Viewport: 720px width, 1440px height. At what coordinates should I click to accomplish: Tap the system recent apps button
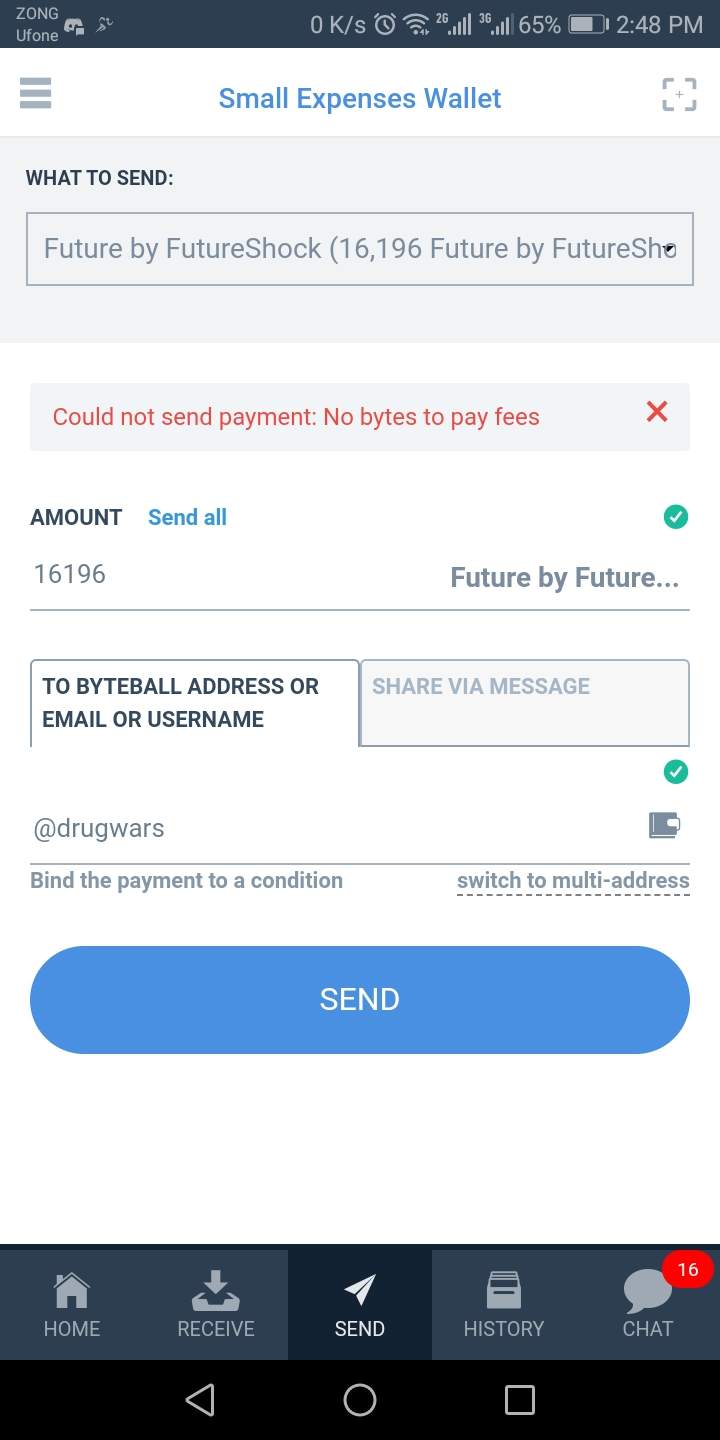520,1400
